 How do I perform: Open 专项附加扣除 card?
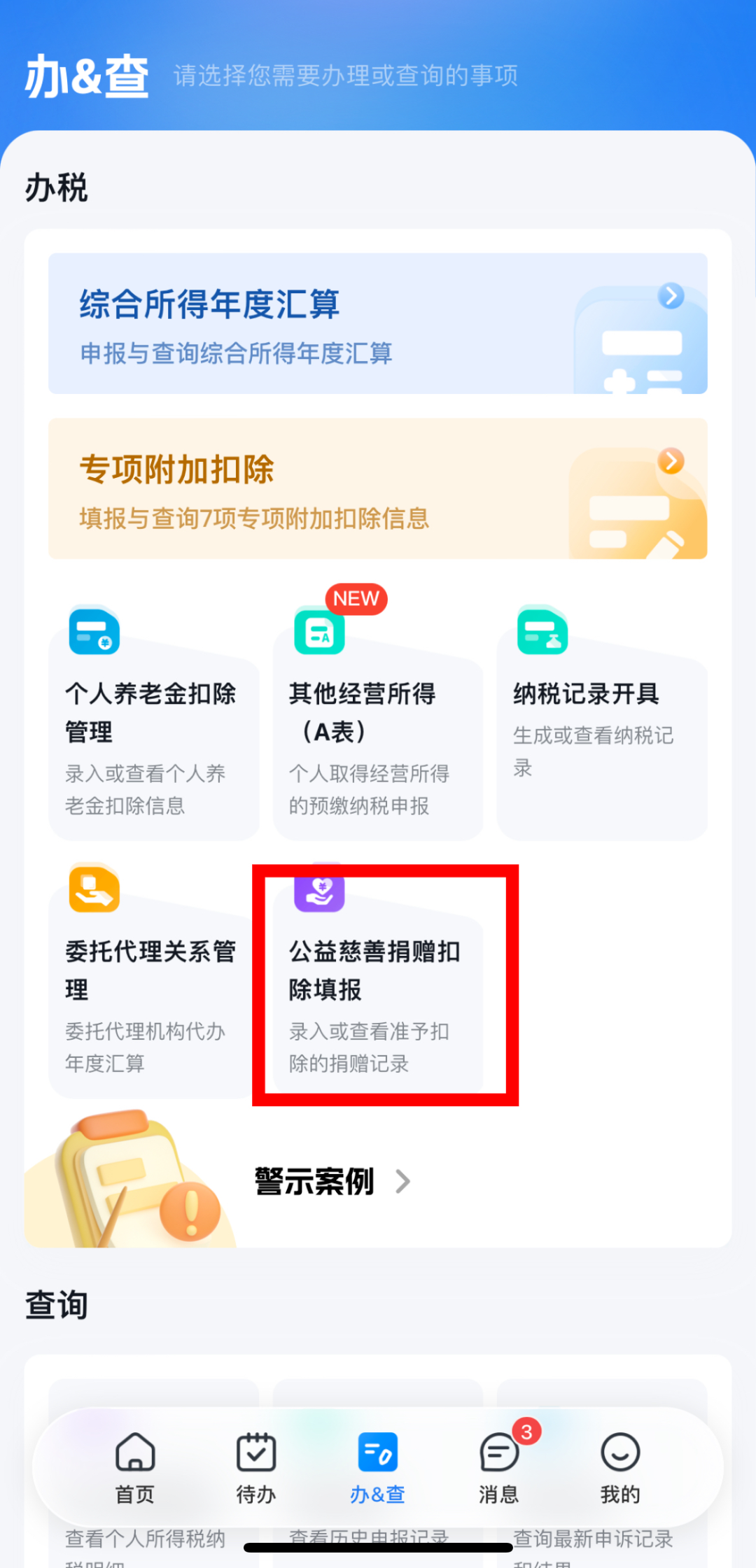coord(377,488)
